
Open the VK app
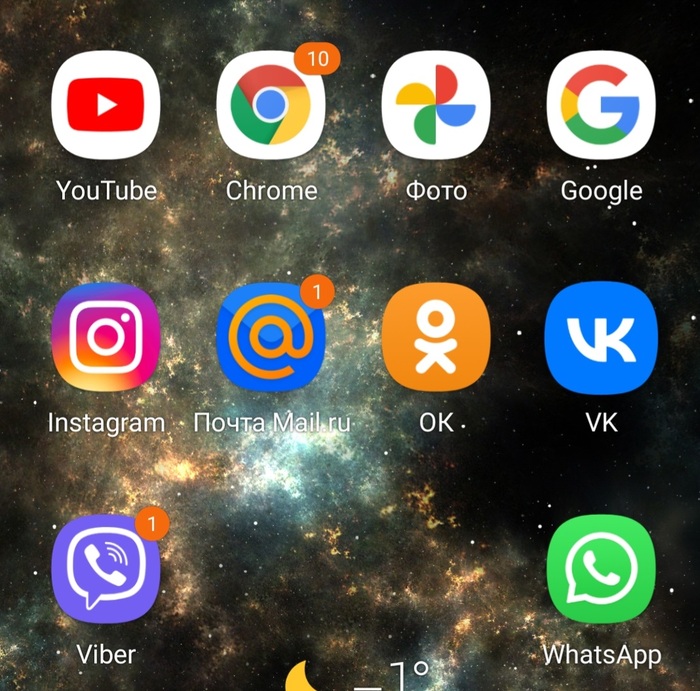[x=601, y=340]
